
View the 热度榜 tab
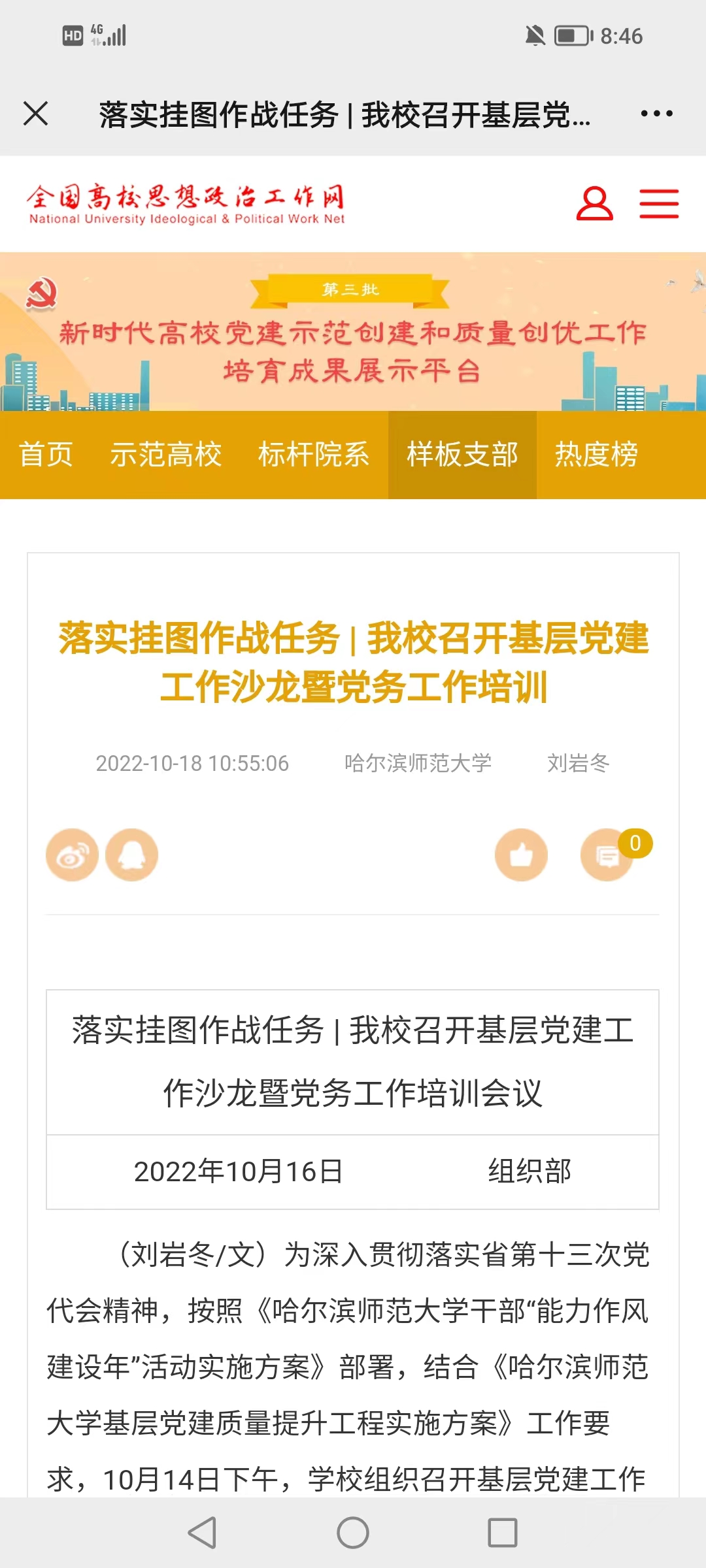coord(596,455)
